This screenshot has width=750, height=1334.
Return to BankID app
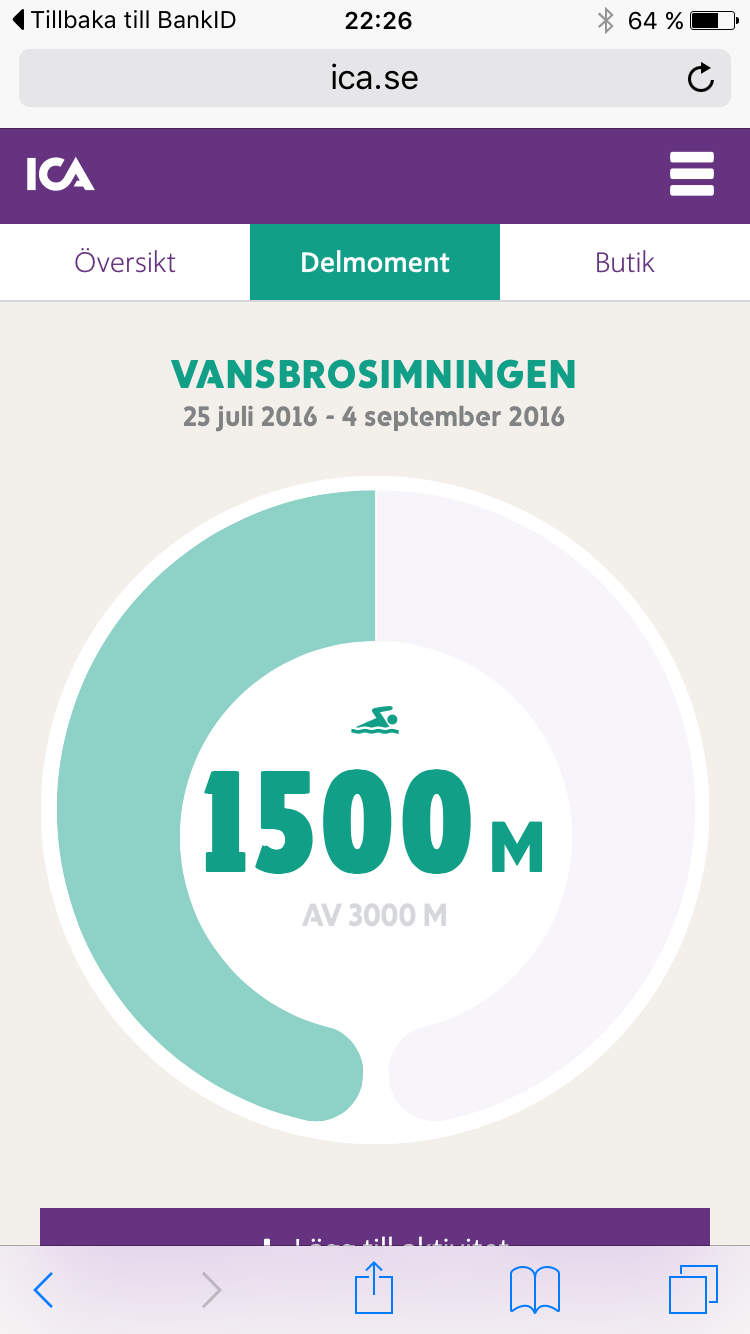(x=124, y=20)
